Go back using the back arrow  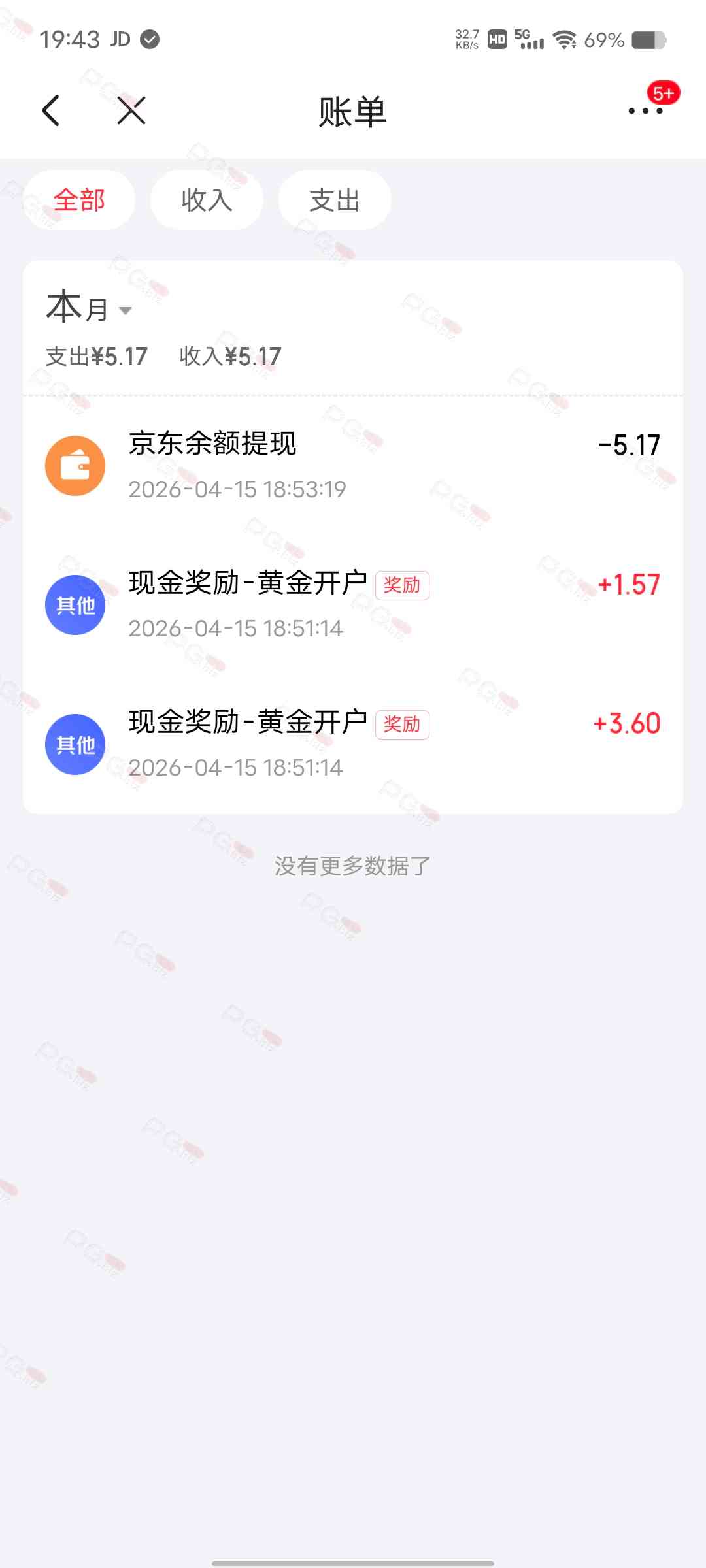coord(51,110)
